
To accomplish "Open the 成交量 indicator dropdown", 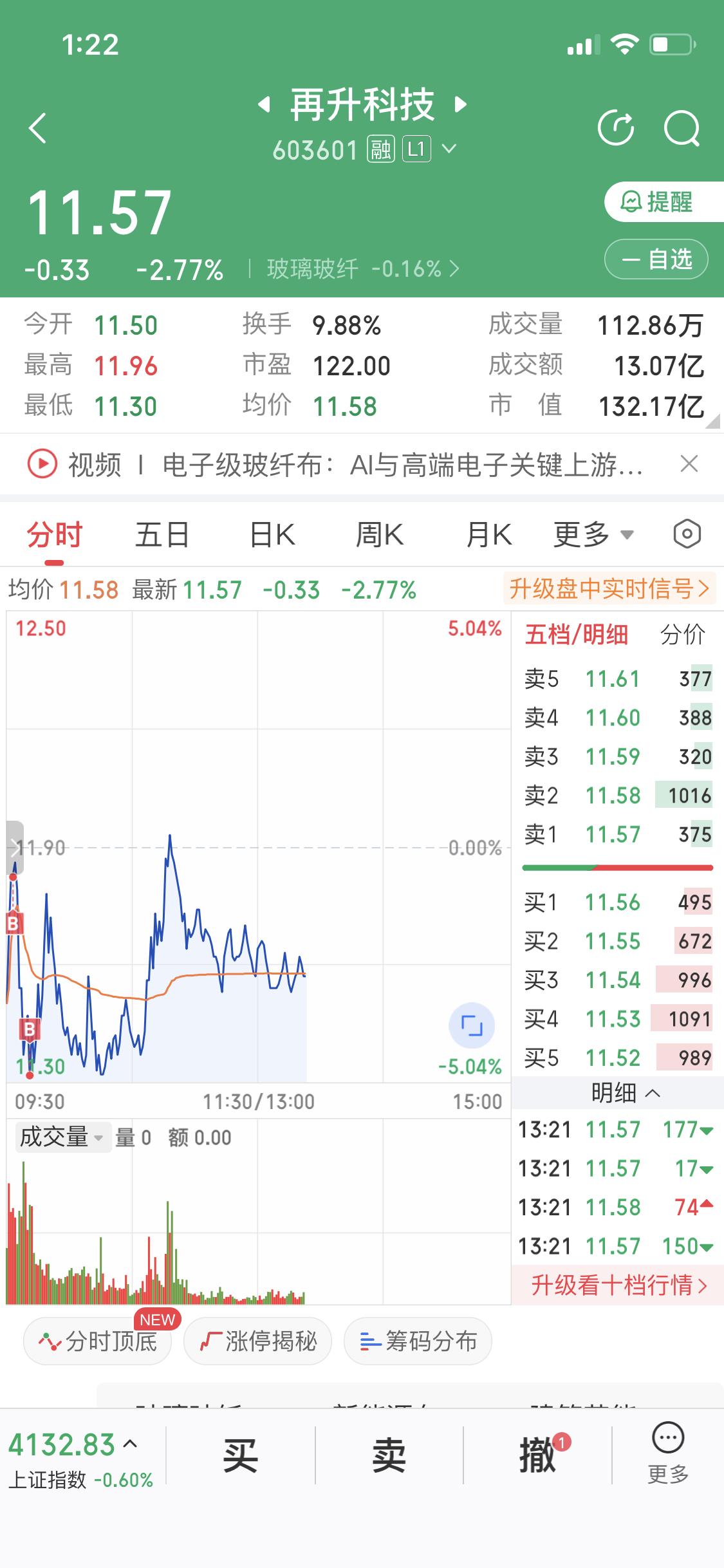I will coord(62,1137).
